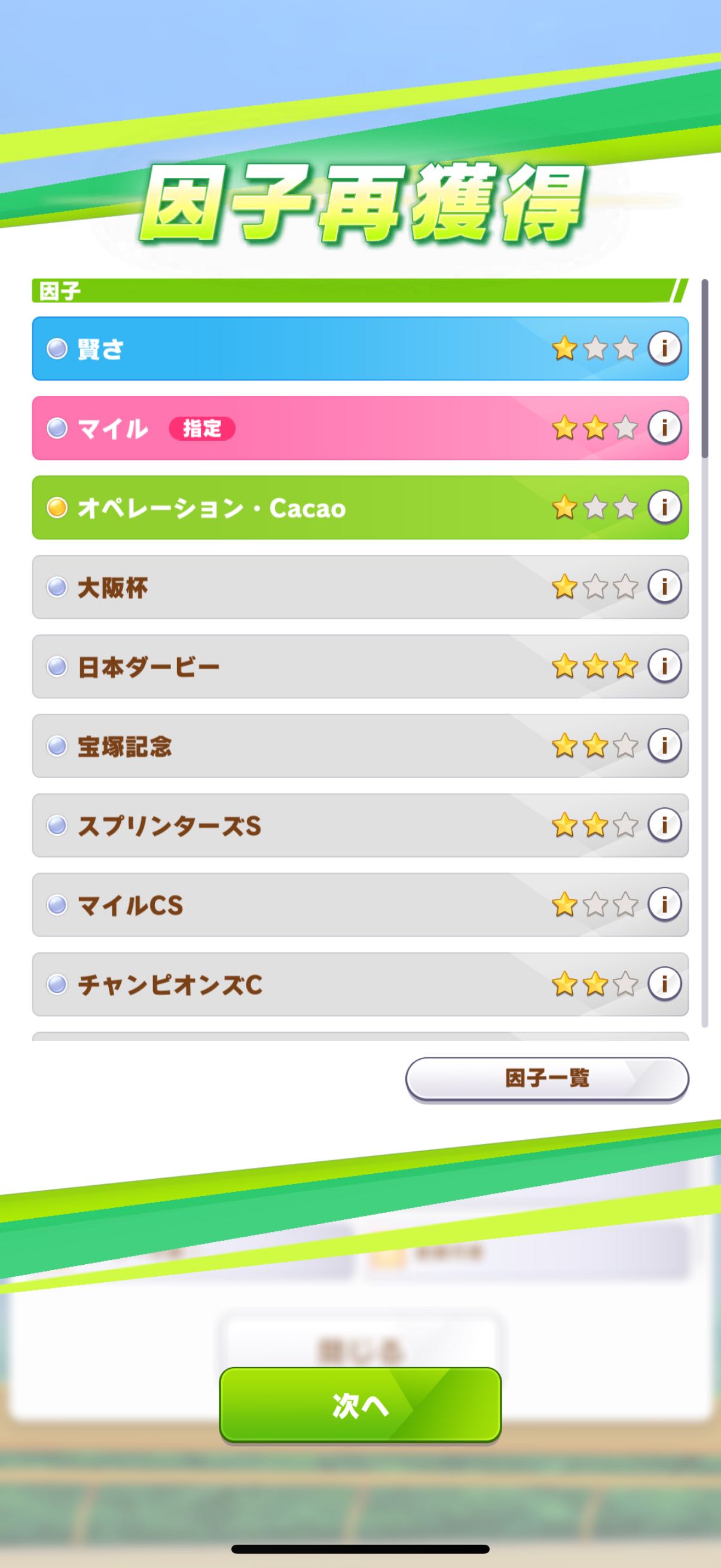Tap the 次へ button
This screenshot has width=721, height=1568.
point(360,1405)
